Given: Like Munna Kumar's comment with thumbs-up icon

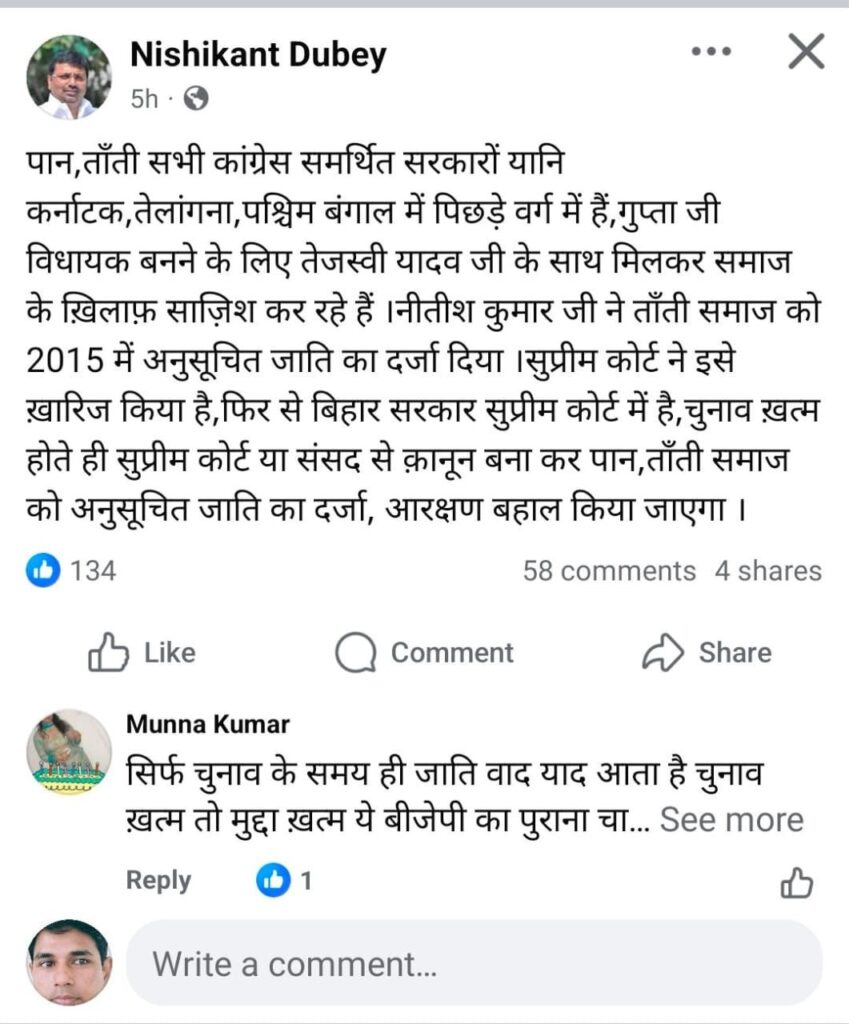Looking at the screenshot, I should [796, 882].
